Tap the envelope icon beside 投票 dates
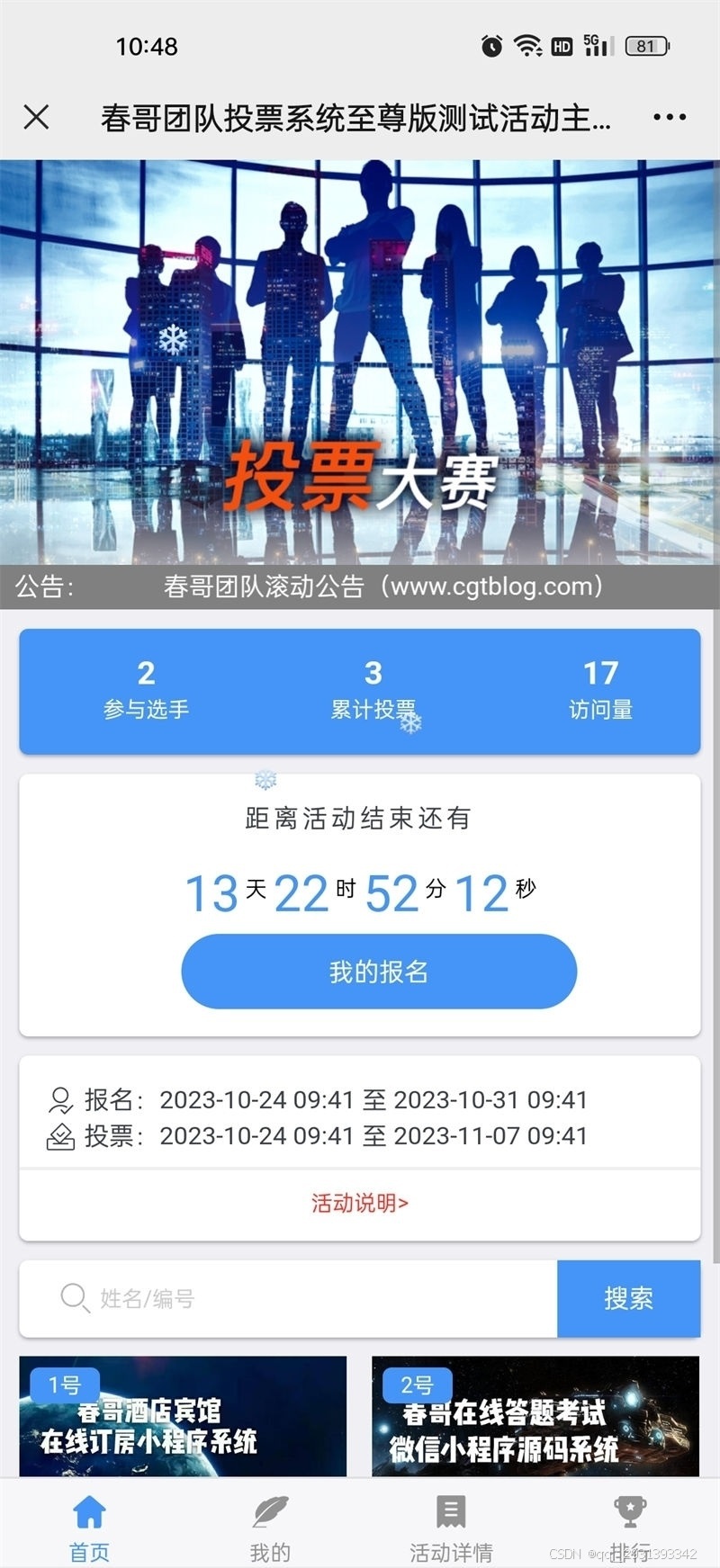The height and width of the screenshot is (1568, 720). coord(57,1137)
